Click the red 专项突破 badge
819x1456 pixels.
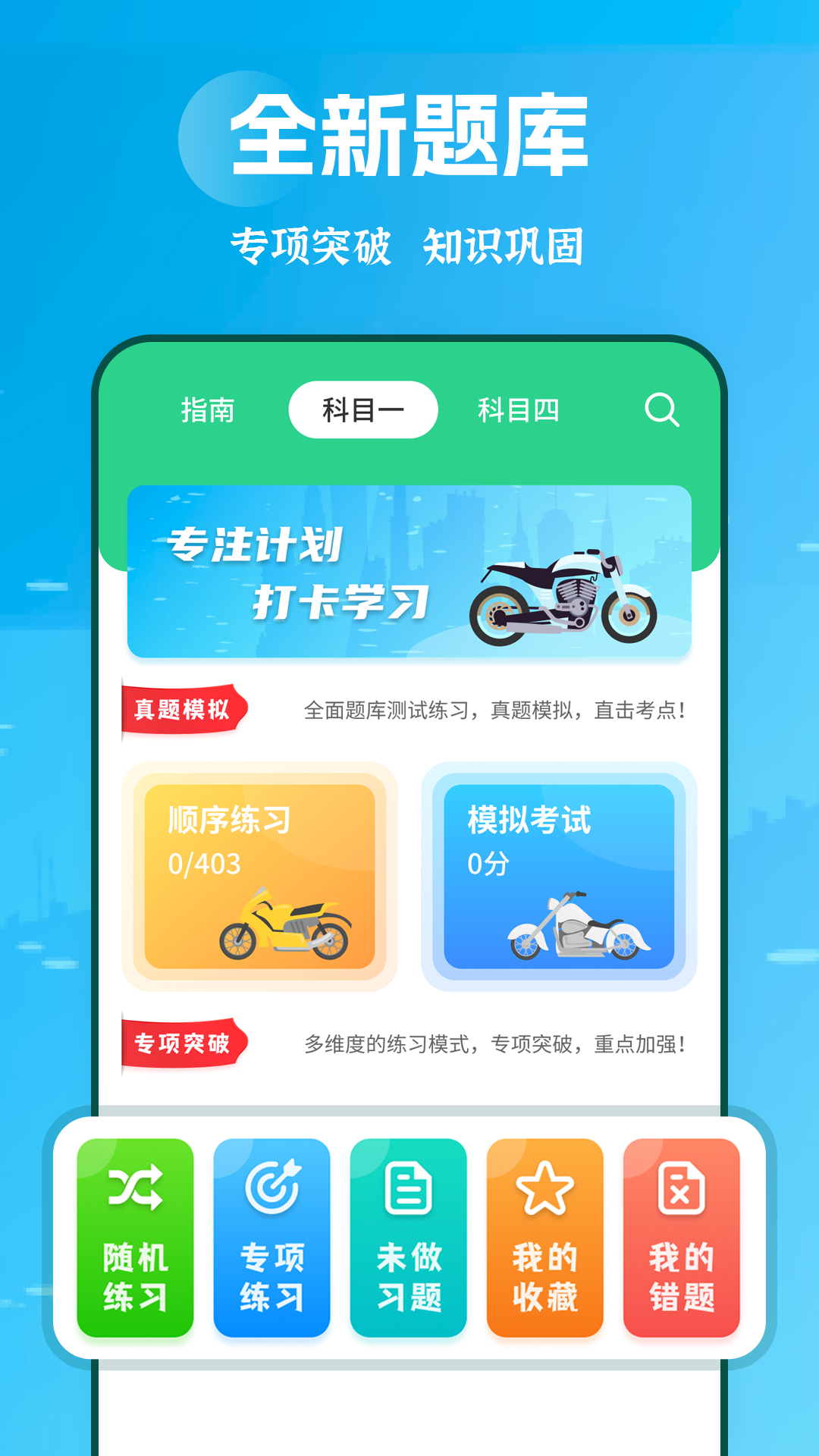click(182, 1043)
